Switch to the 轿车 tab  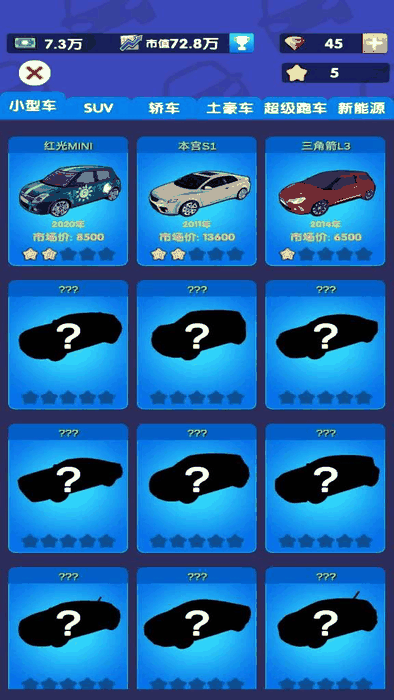[x=164, y=108]
